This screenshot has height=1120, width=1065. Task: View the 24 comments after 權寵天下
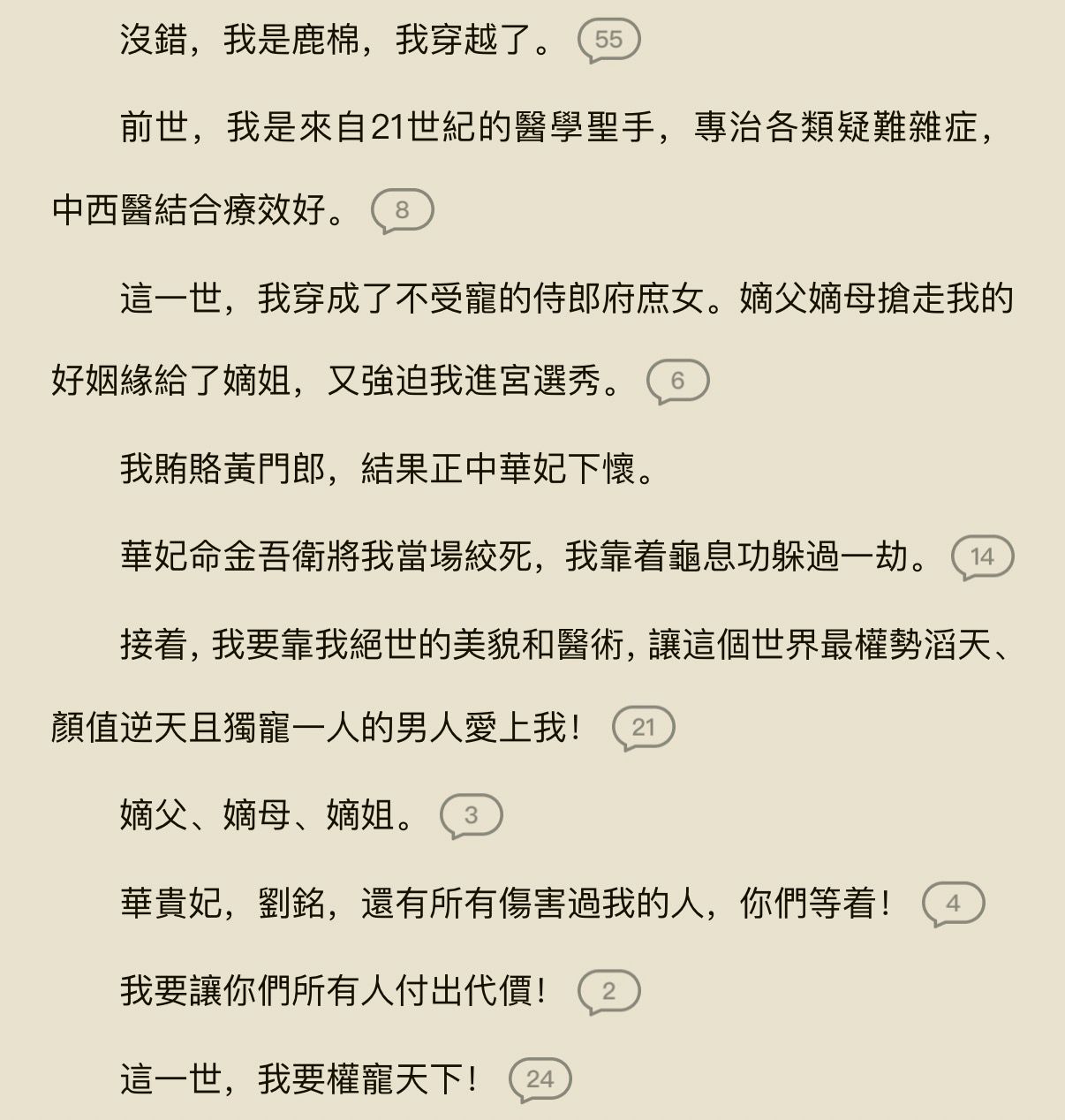(x=540, y=1078)
